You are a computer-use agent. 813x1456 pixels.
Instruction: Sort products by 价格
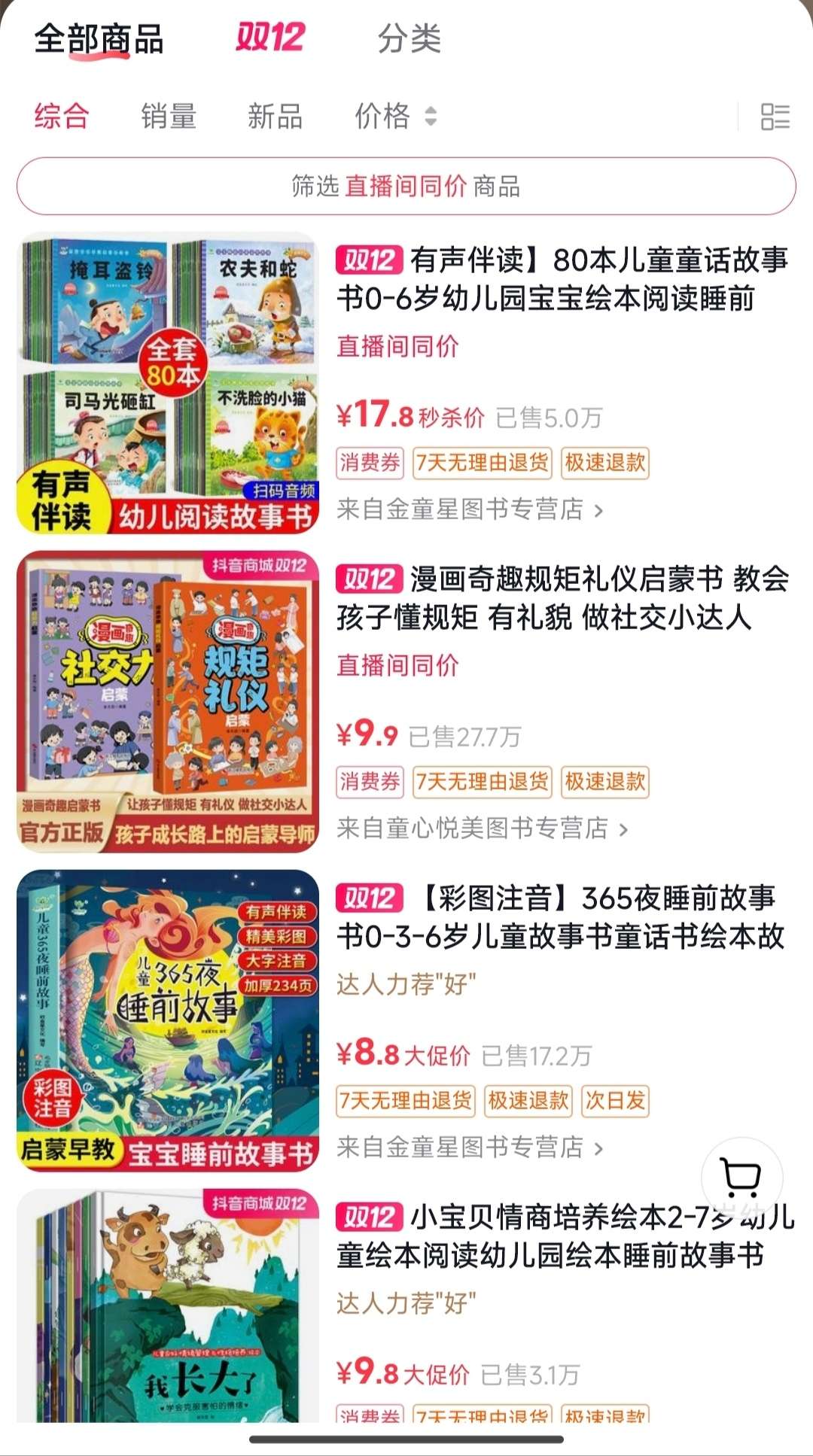(x=394, y=117)
